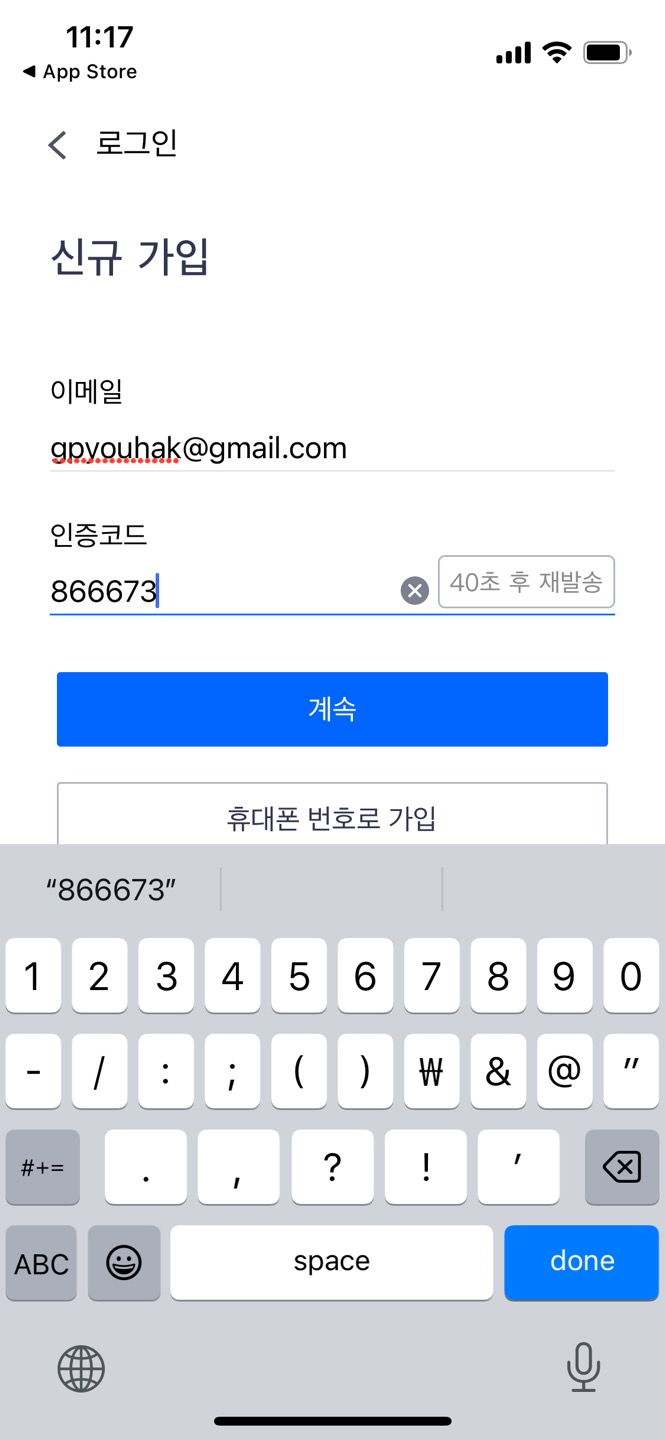The image size is (665, 1440).
Task: Choose 휴대폰 번호로 가입 option
Action: click(x=332, y=818)
